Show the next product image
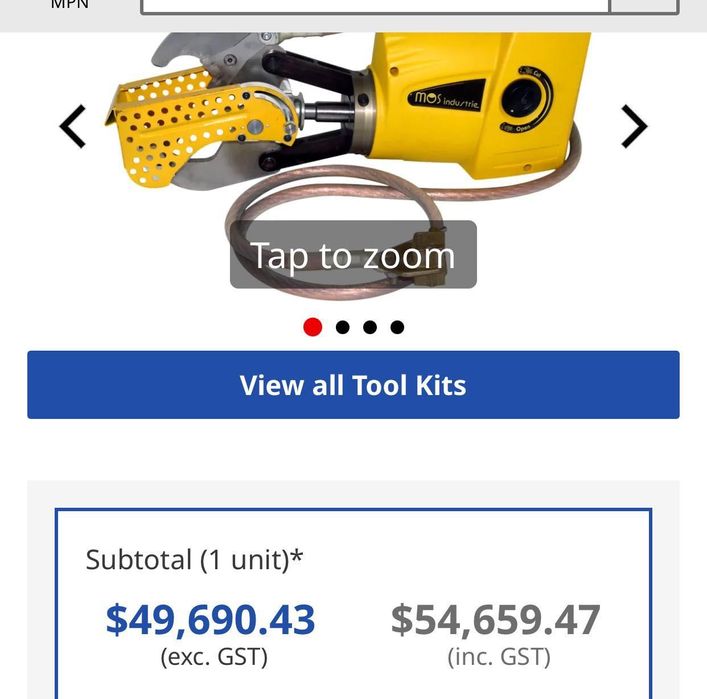The image size is (707, 699). (634, 127)
